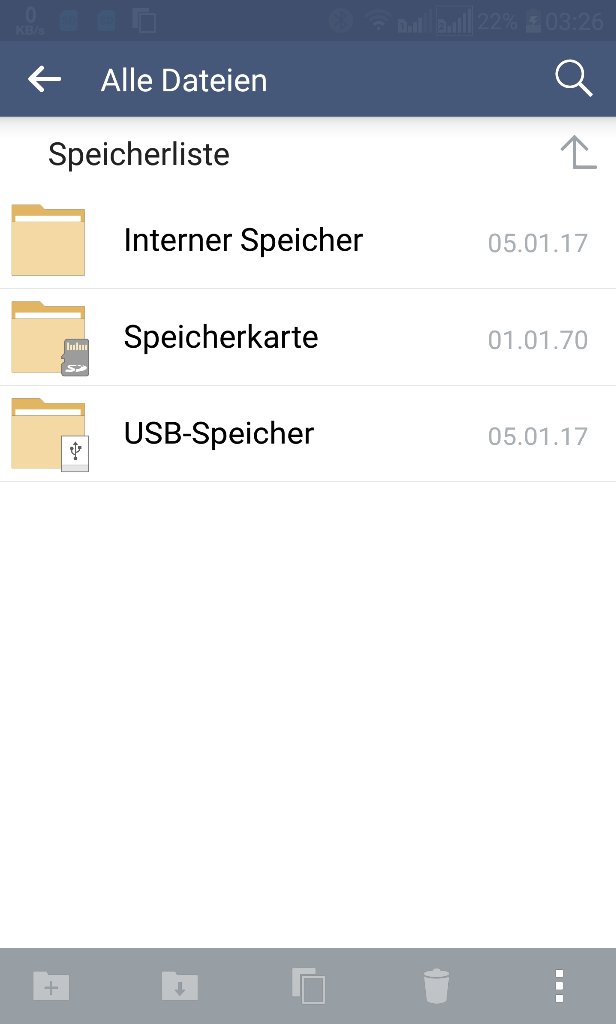The image size is (616, 1024).
Task: Tap the trash delete icon
Action: [436, 986]
